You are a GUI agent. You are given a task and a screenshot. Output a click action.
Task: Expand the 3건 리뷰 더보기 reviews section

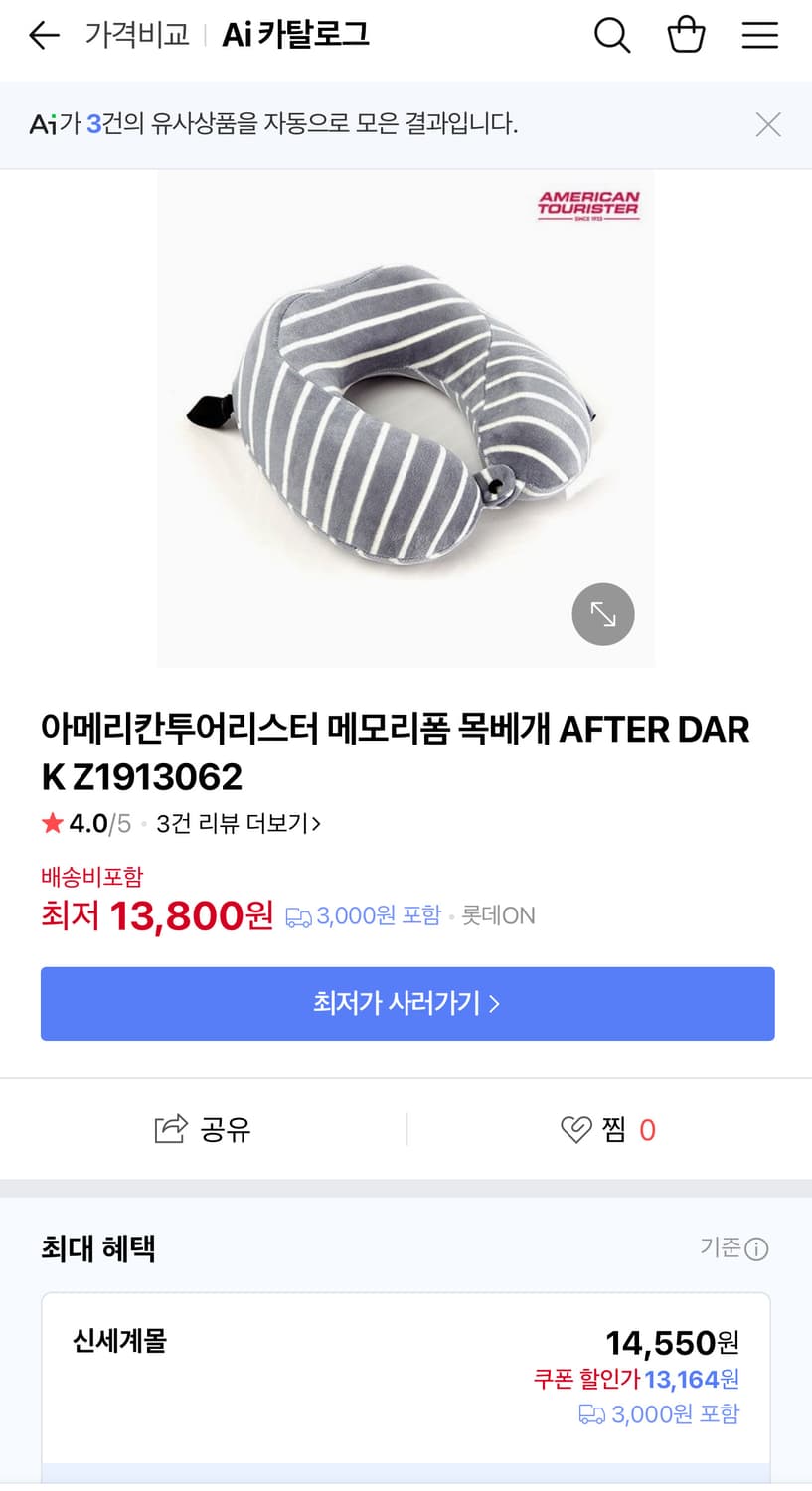point(236,823)
